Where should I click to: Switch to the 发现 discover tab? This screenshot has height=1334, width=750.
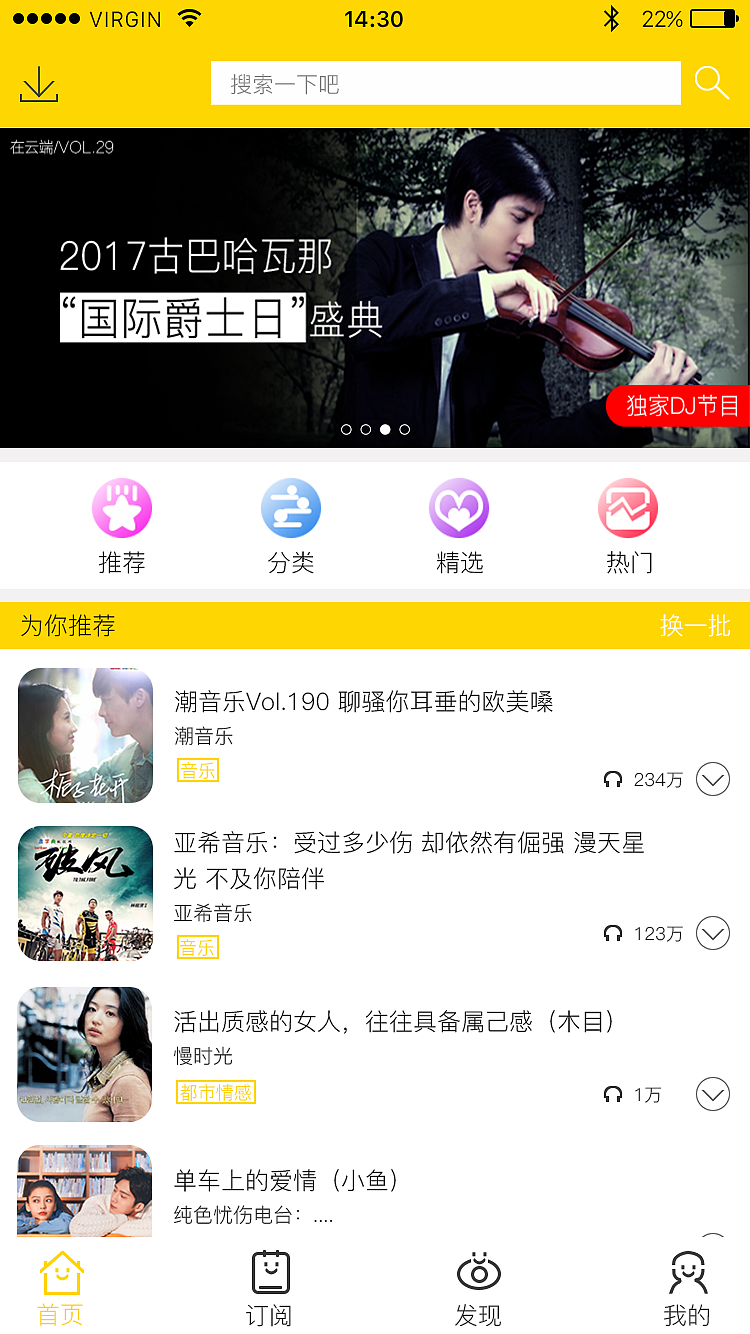[x=479, y=1272]
